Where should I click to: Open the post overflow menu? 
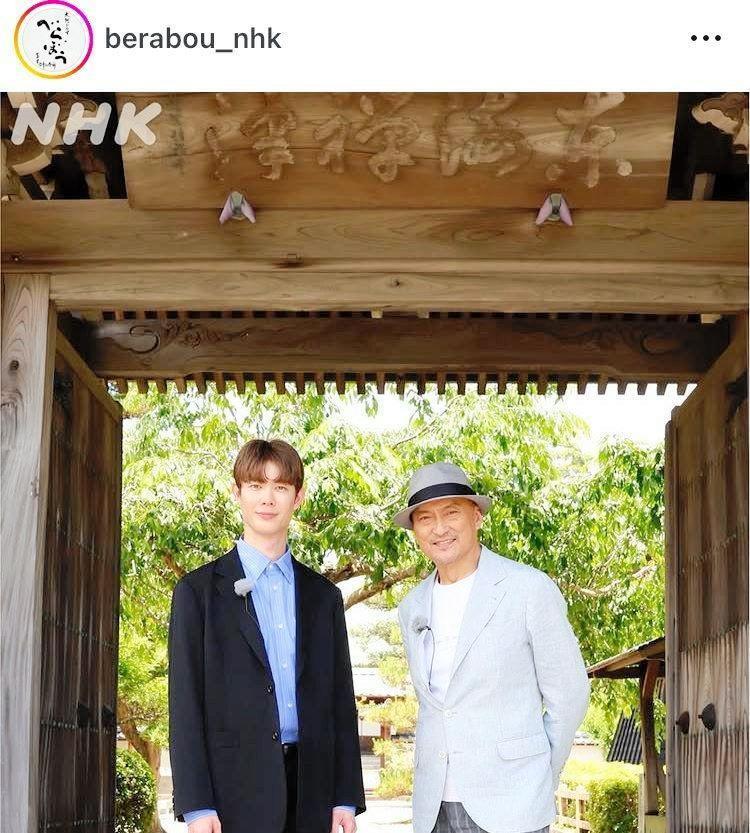[x=705, y=39]
